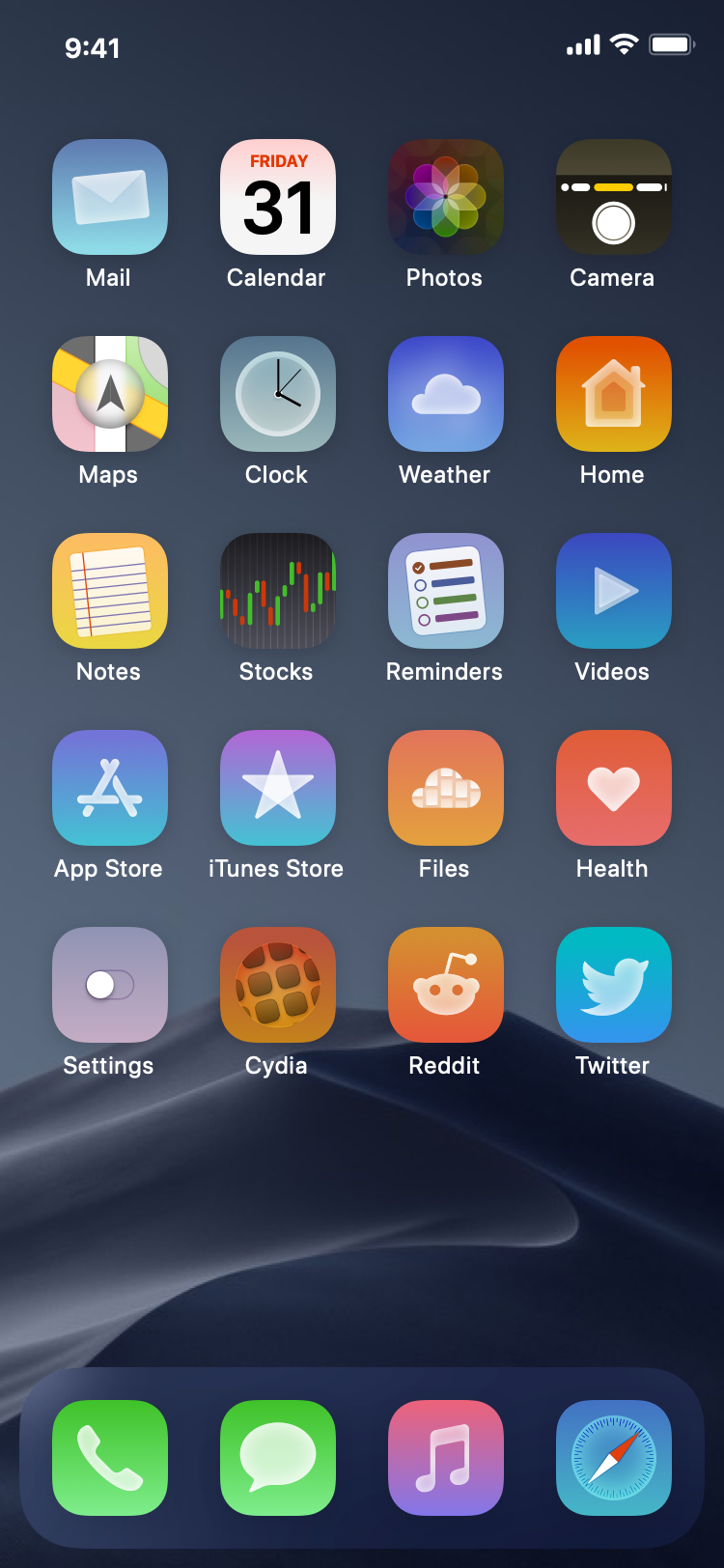Screen dimensions: 724x1568
Task: Open the Photos app
Action: coord(446,197)
